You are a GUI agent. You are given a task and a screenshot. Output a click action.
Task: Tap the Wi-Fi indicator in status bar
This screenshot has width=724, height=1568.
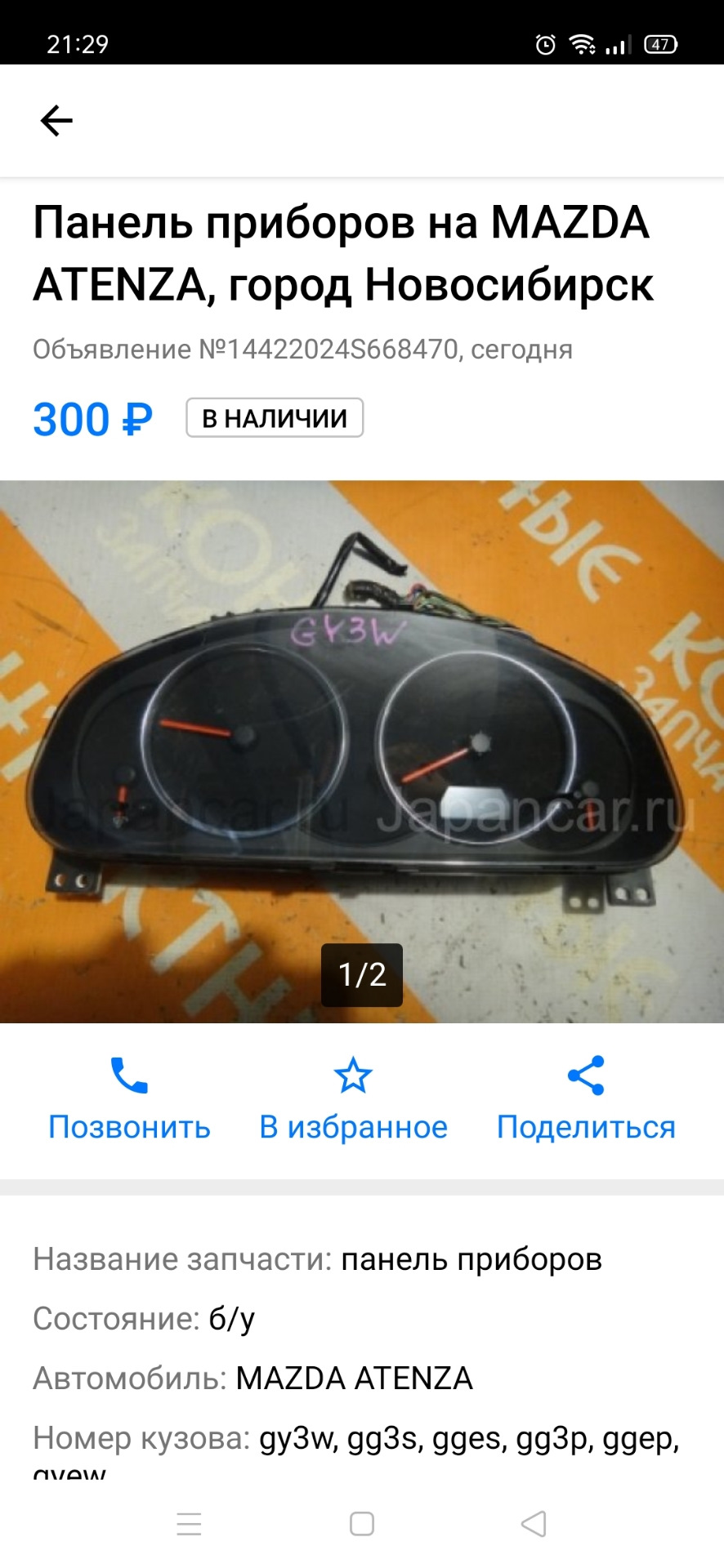582,46
